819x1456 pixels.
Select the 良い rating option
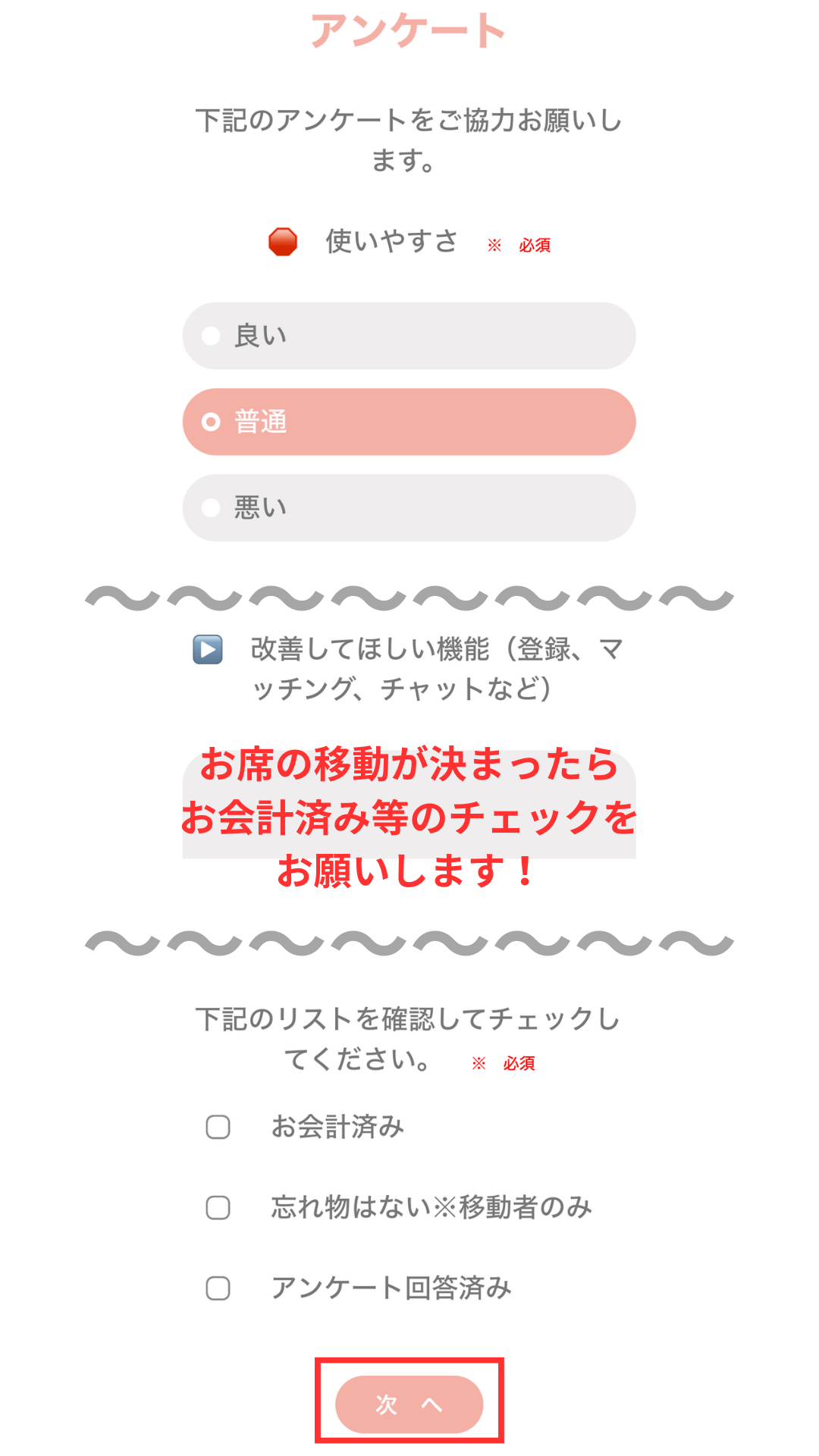pos(408,336)
